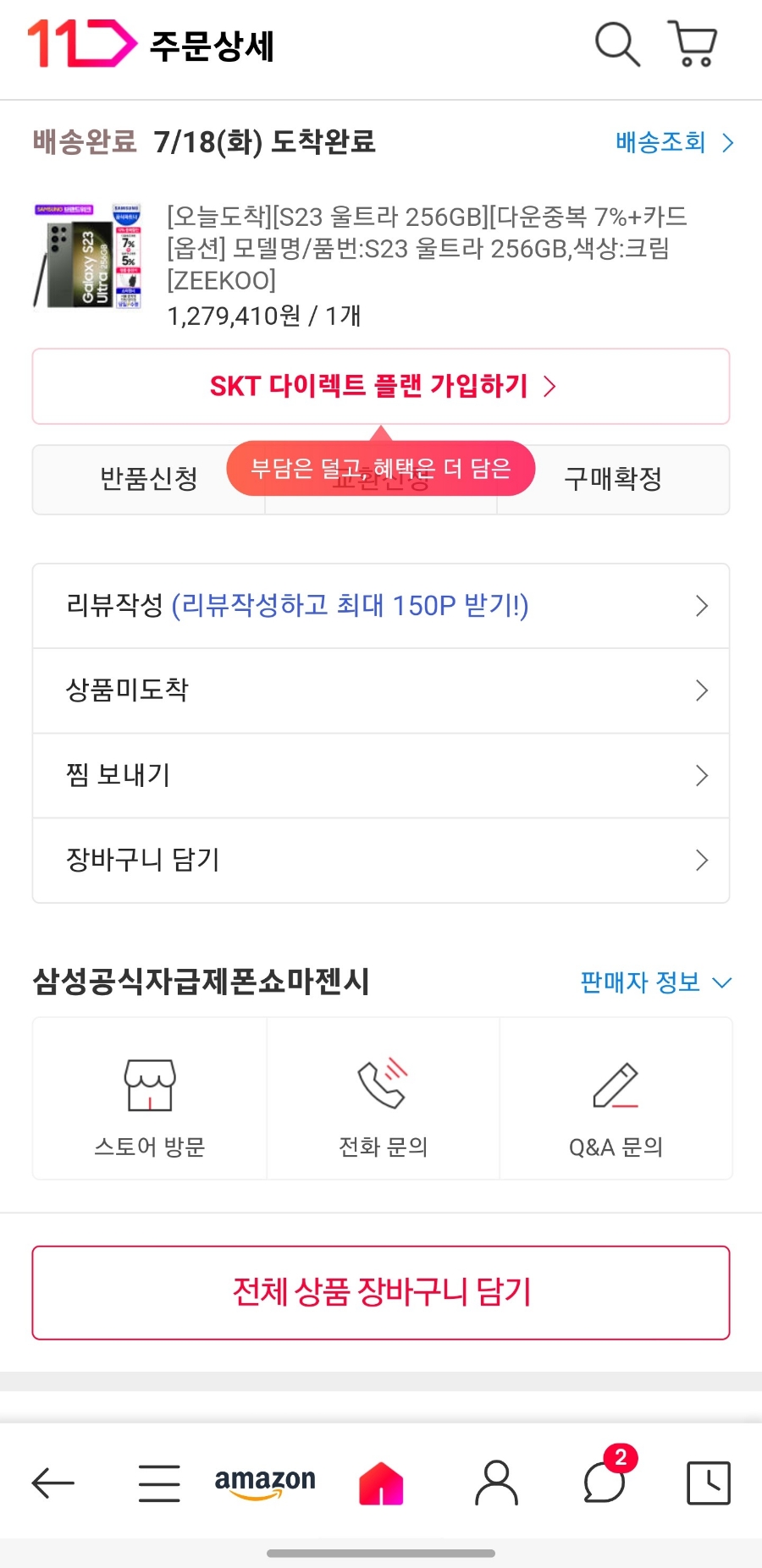Confirm purchase with 구매확정 button
This screenshot has height=1568, width=762.
[613, 479]
